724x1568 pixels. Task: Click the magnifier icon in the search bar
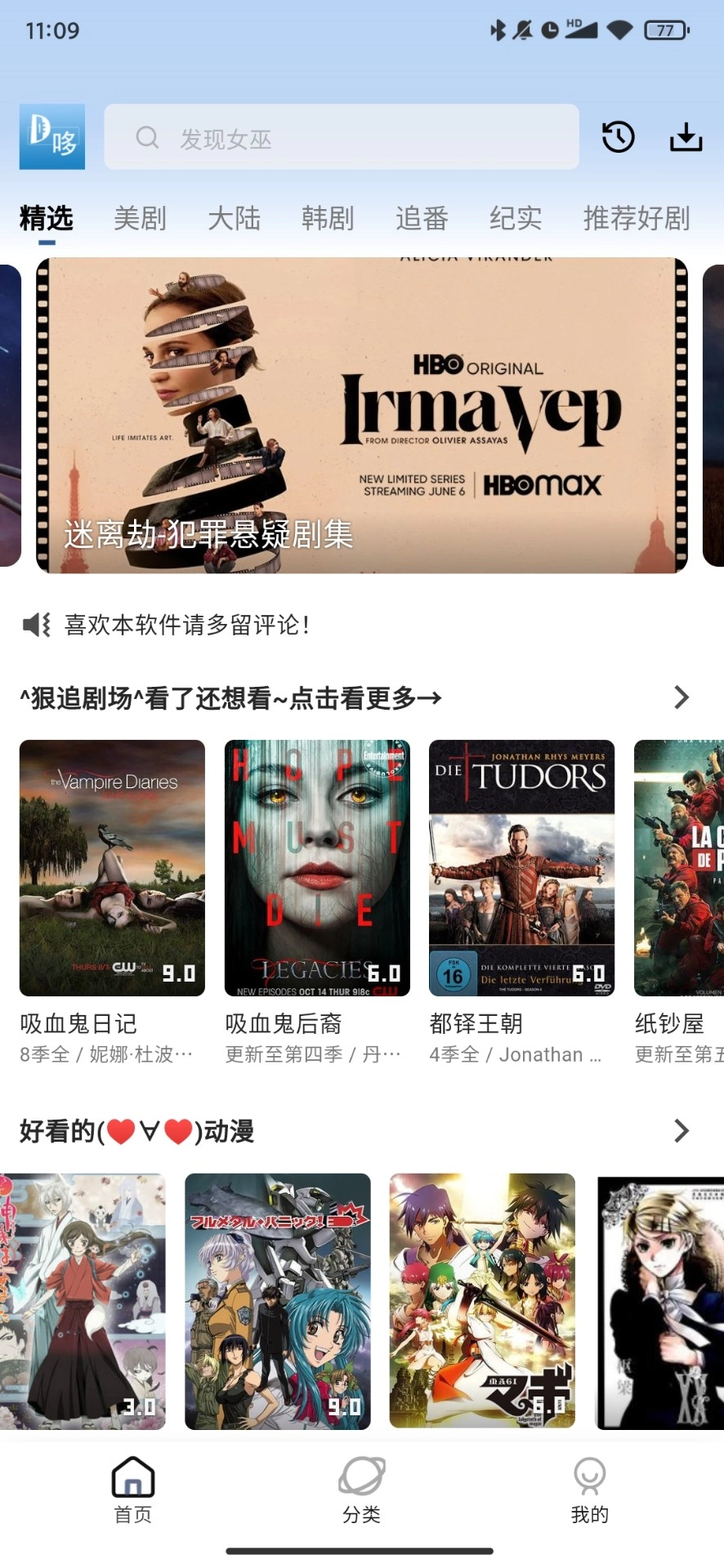tap(148, 137)
